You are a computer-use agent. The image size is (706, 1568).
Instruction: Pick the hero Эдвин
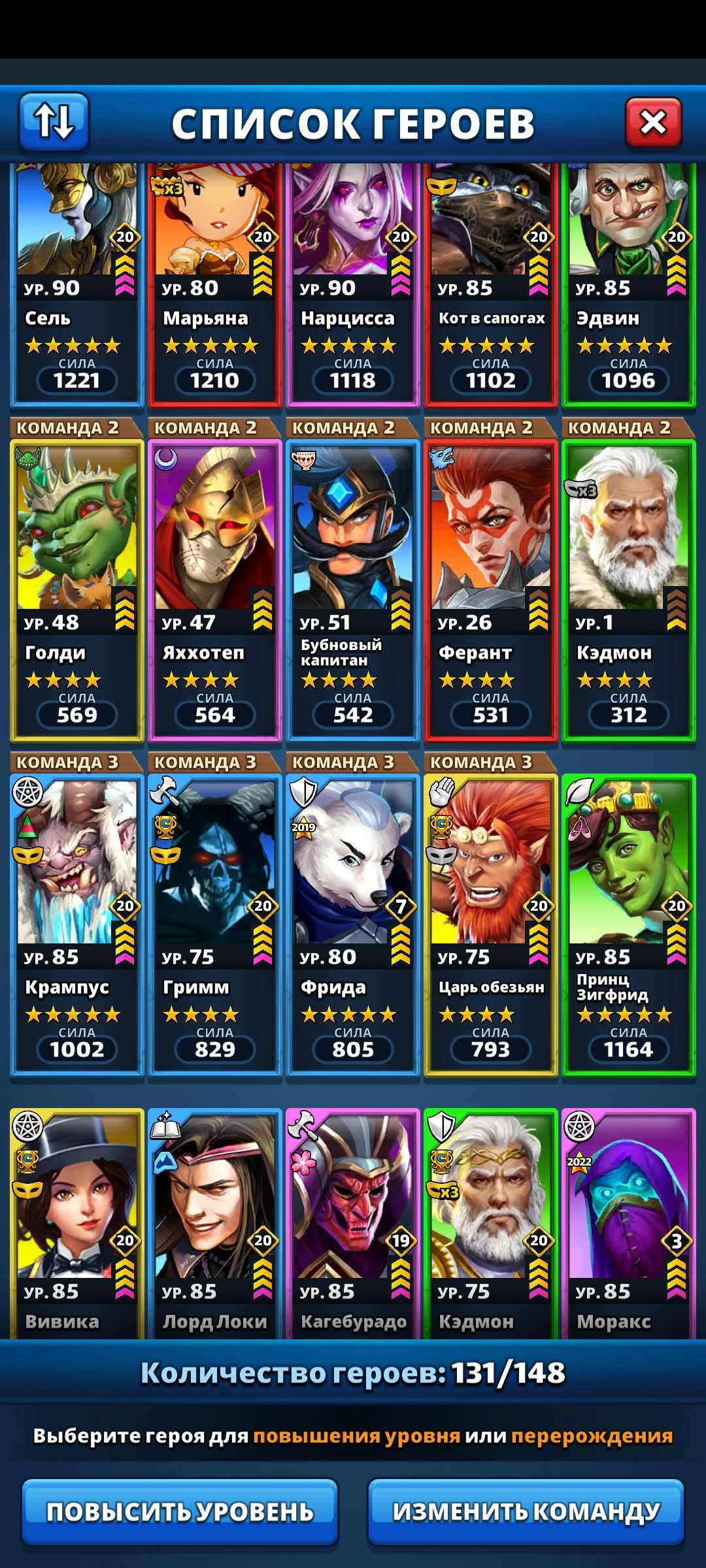(x=628, y=281)
